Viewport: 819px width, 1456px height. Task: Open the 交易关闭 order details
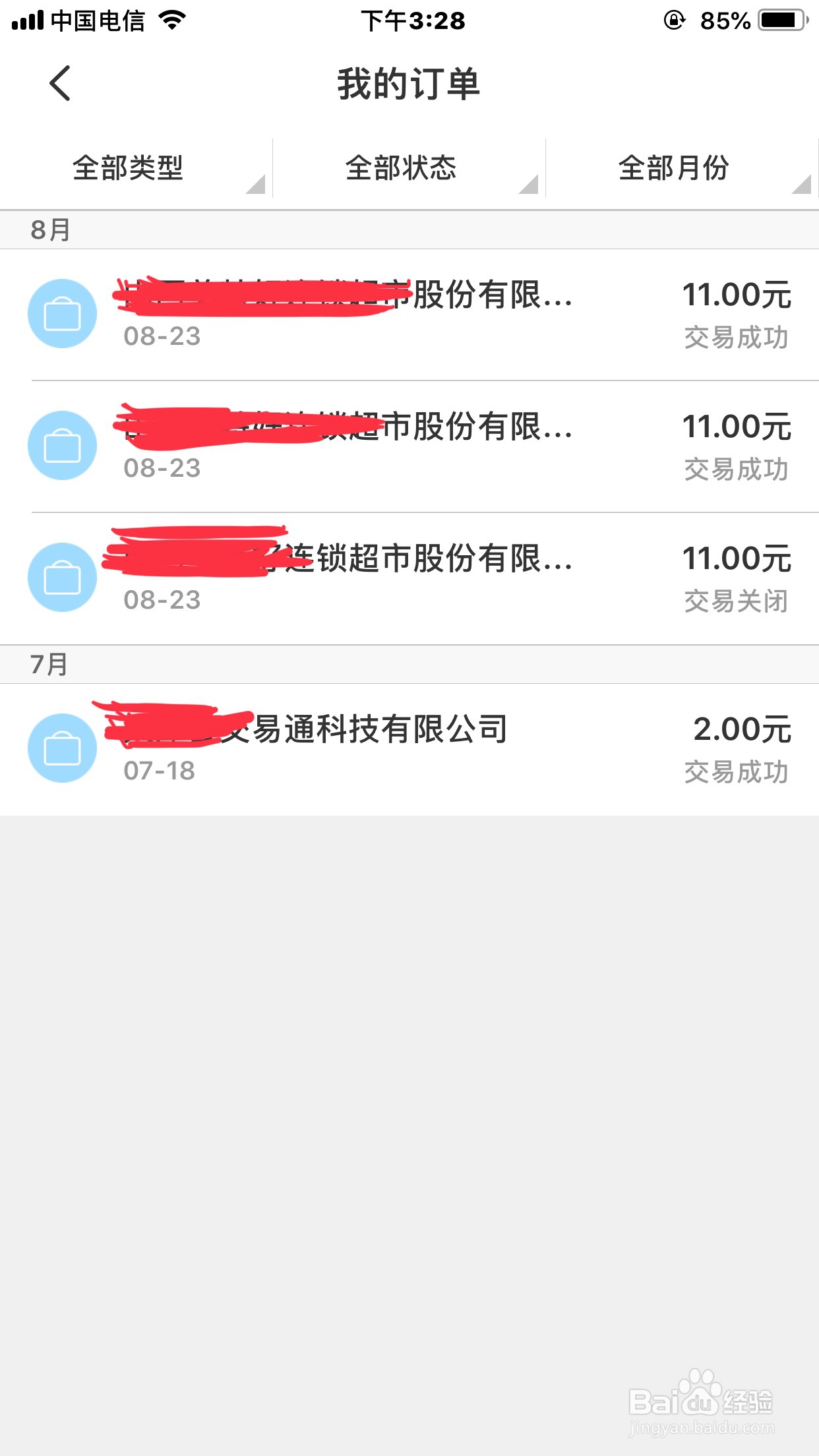coord(409,576)
